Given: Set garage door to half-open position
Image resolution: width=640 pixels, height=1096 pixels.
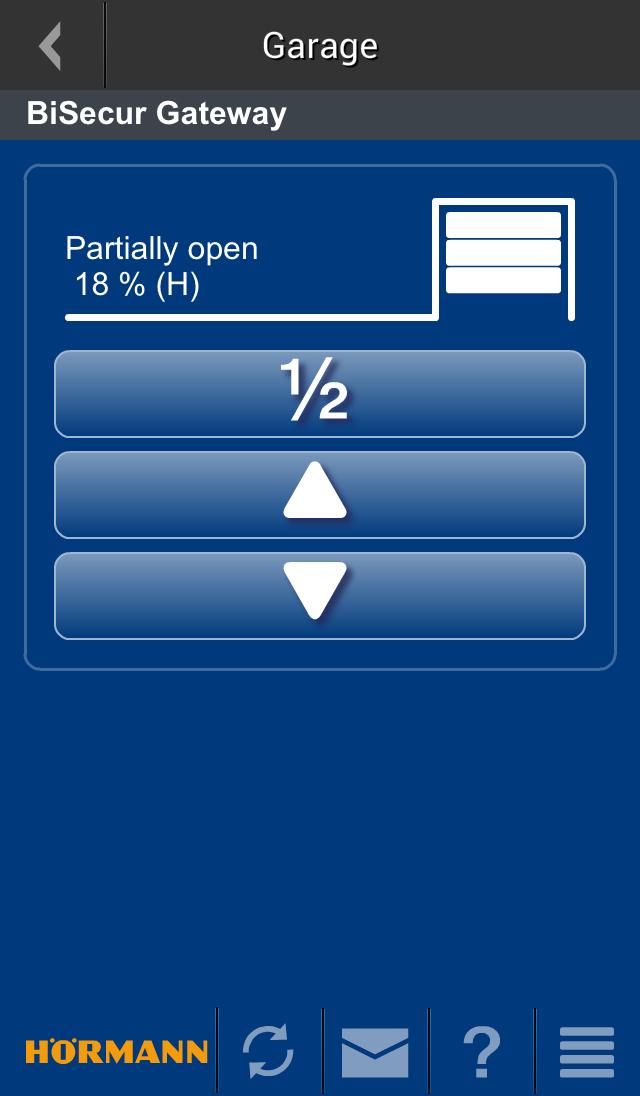Looking at the screenshot, I should tap(319, 394).
